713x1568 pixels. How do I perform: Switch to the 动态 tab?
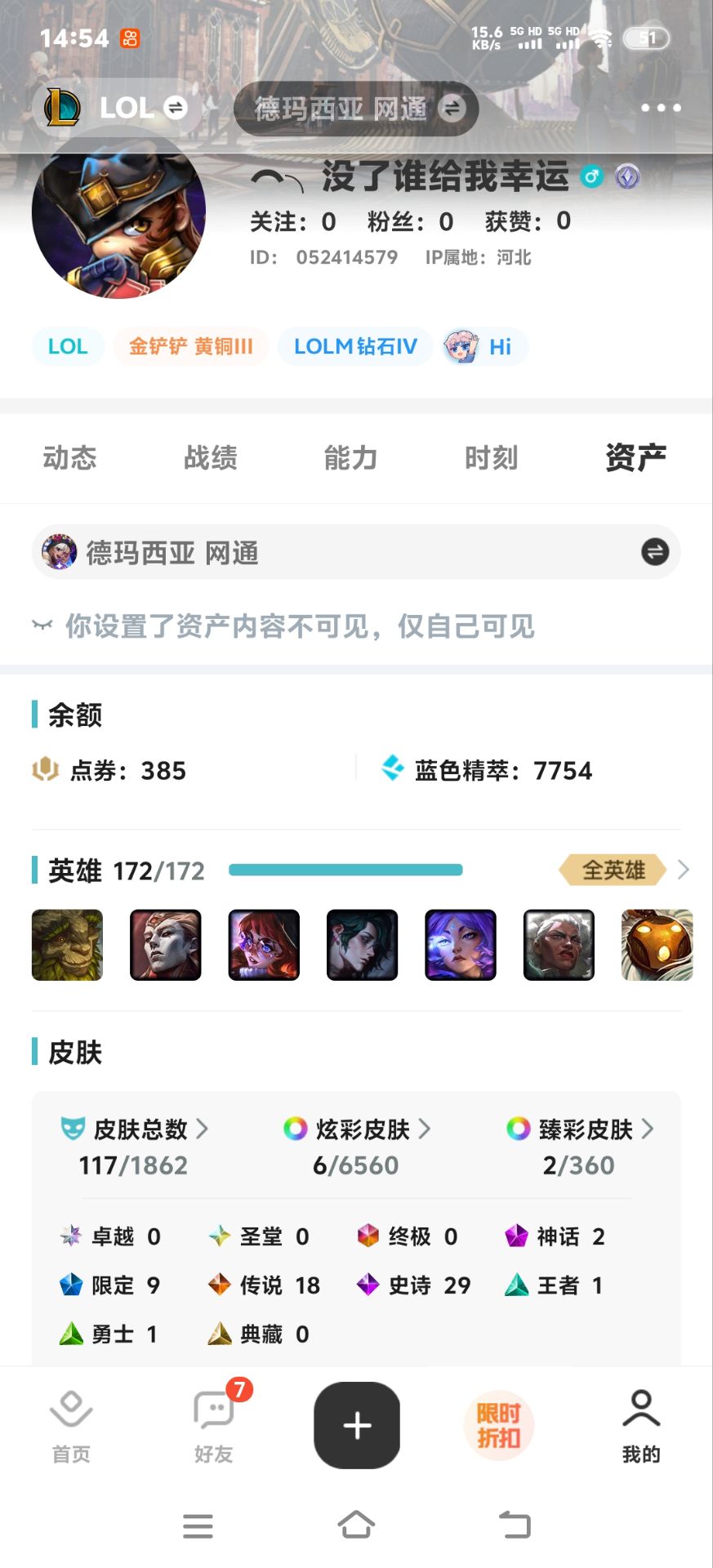(x=69, y=457)
